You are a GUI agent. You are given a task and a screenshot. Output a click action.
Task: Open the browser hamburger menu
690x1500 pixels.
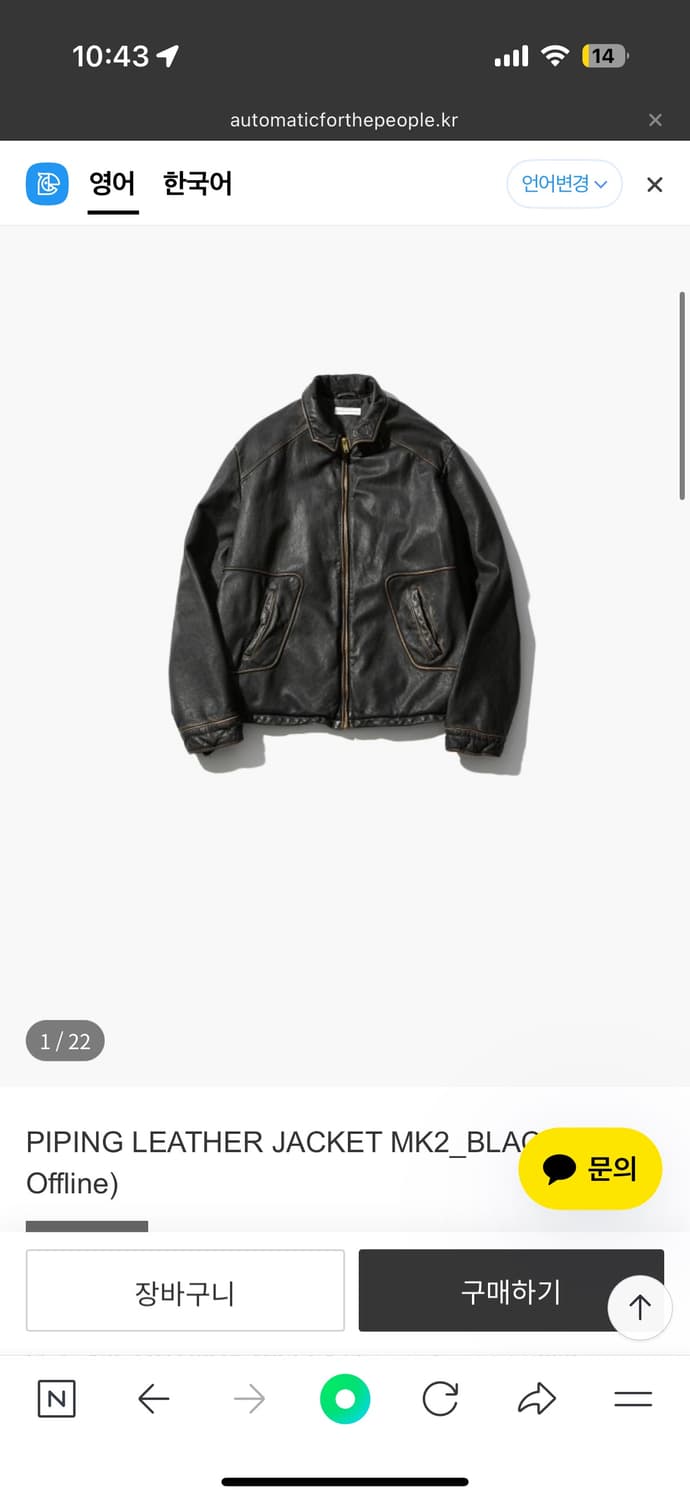(633, 1399)
